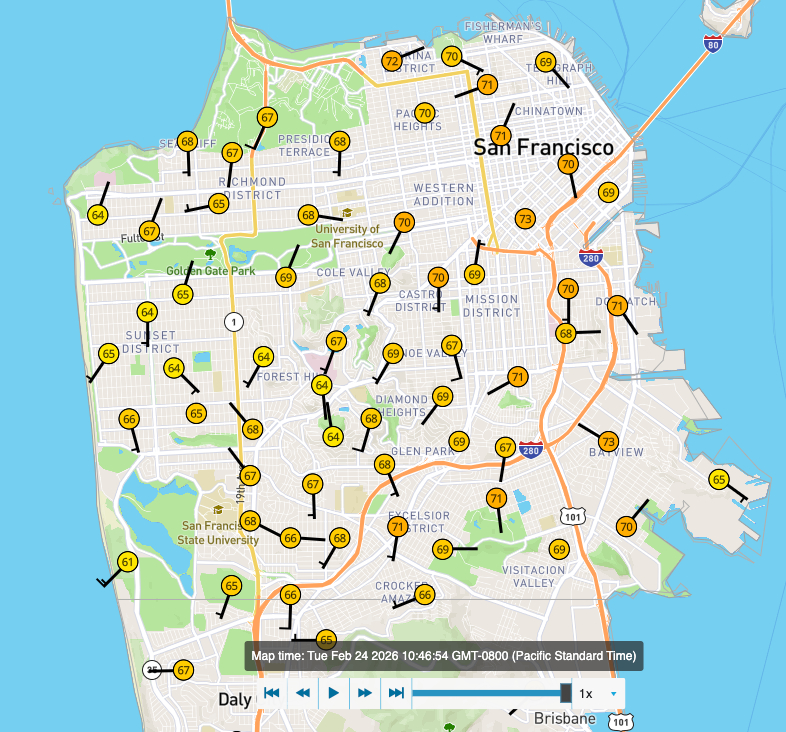Select the 61 marker on the southwest coast
The image size is (786, 732).
(x=127, y=563)
